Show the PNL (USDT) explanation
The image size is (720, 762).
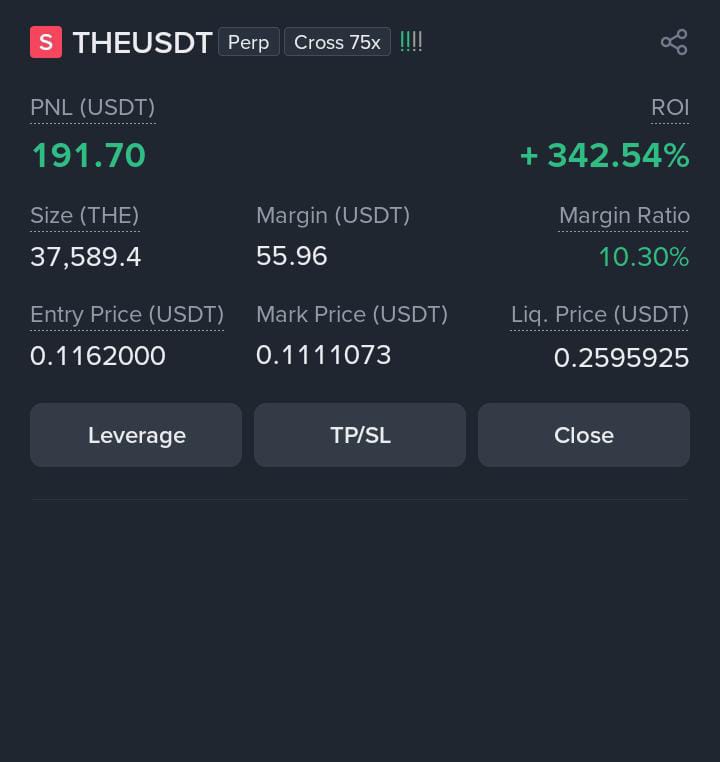93,108
